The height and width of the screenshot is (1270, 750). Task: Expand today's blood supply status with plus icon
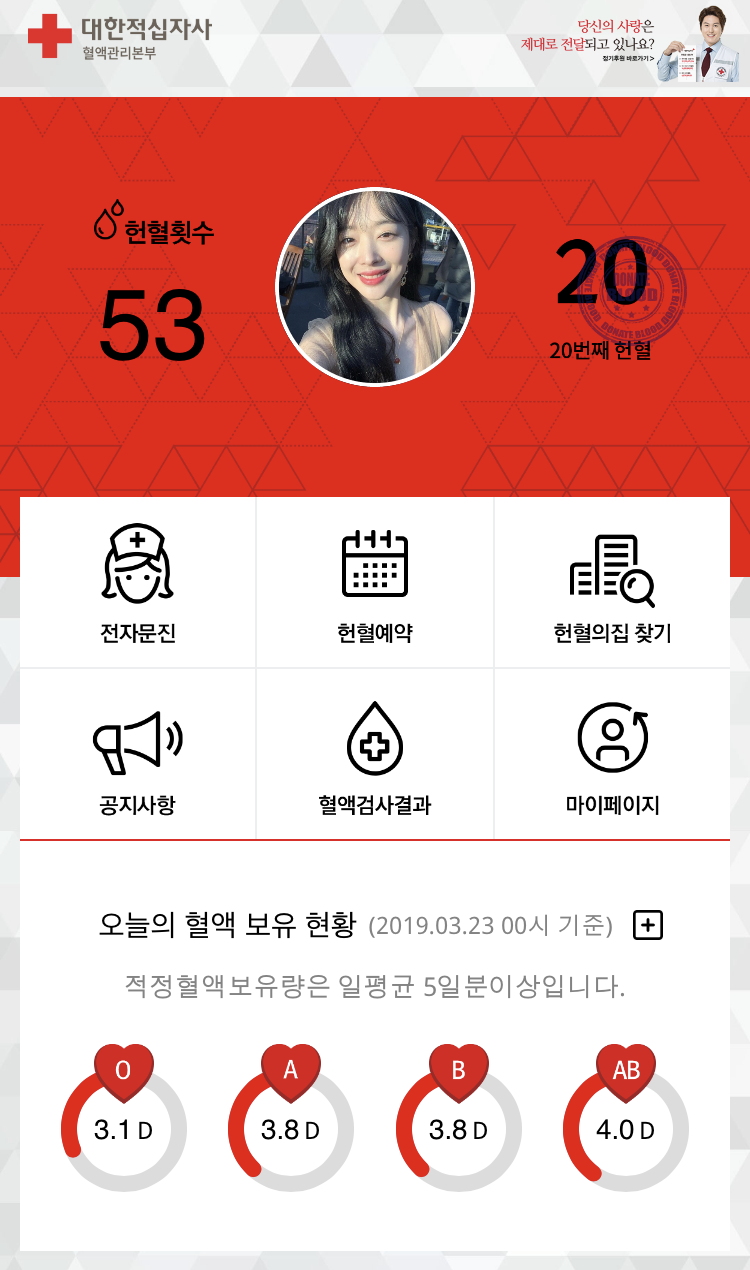tap(648, 925)
